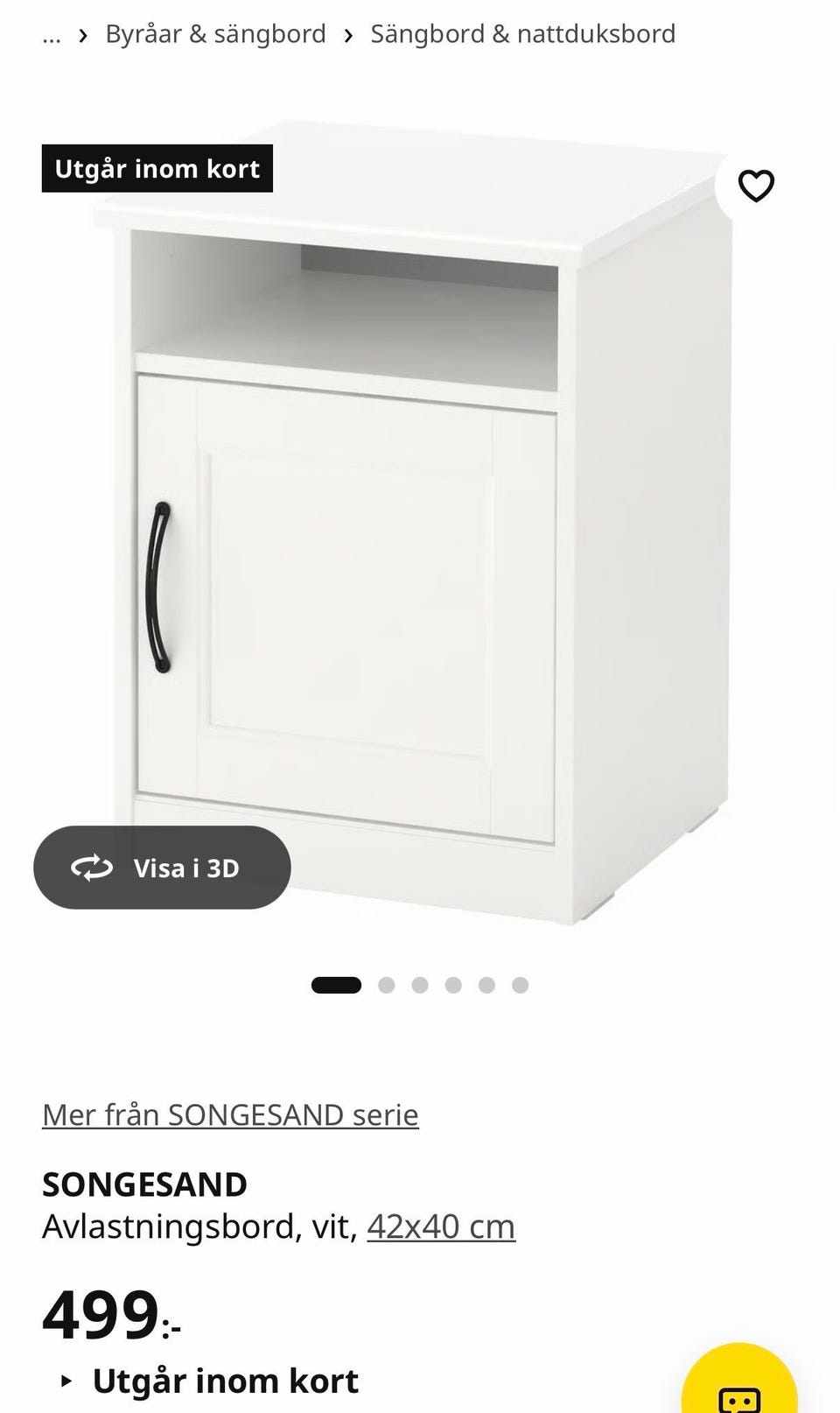Expand the Utgår inom kort details

(x=210, y=1381)
